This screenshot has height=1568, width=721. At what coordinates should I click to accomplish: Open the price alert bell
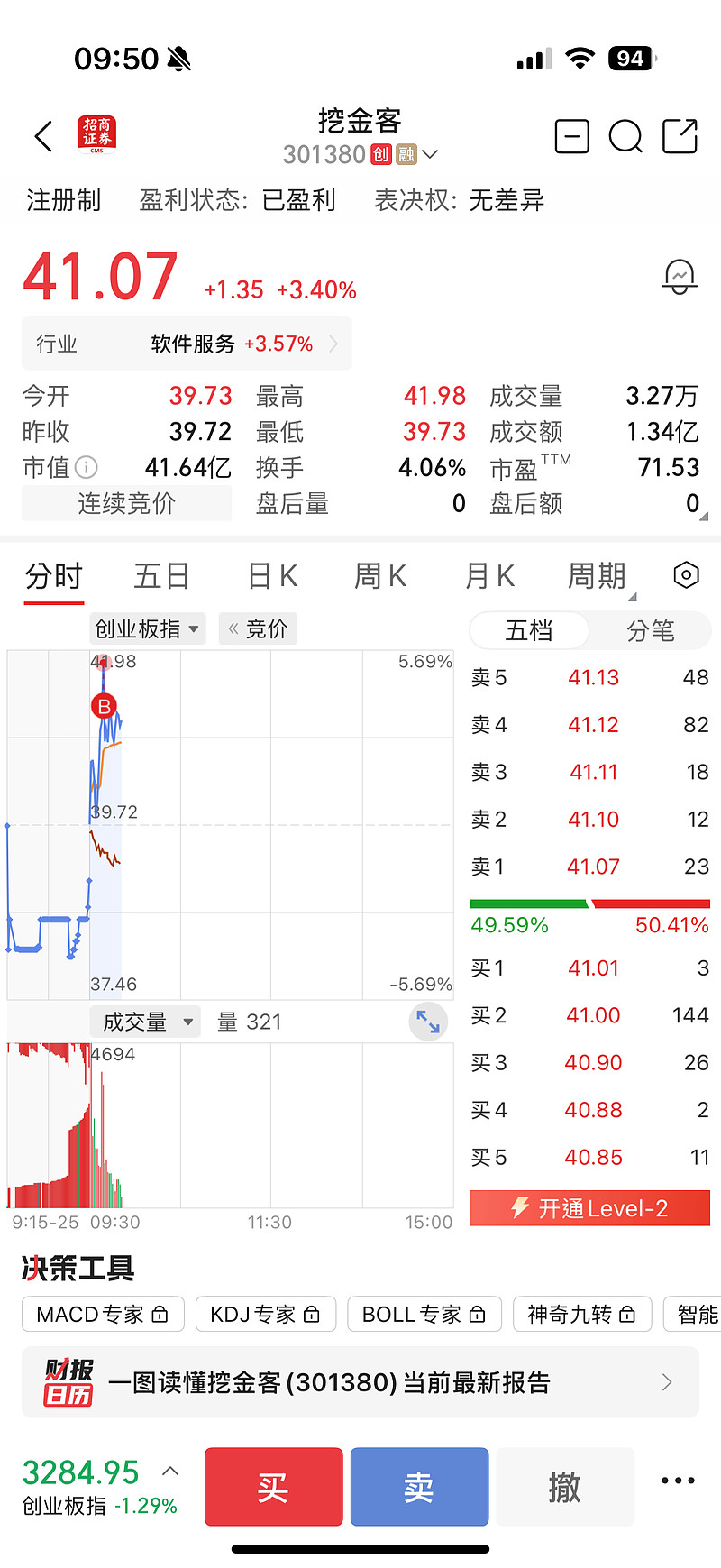click(680, 277)
